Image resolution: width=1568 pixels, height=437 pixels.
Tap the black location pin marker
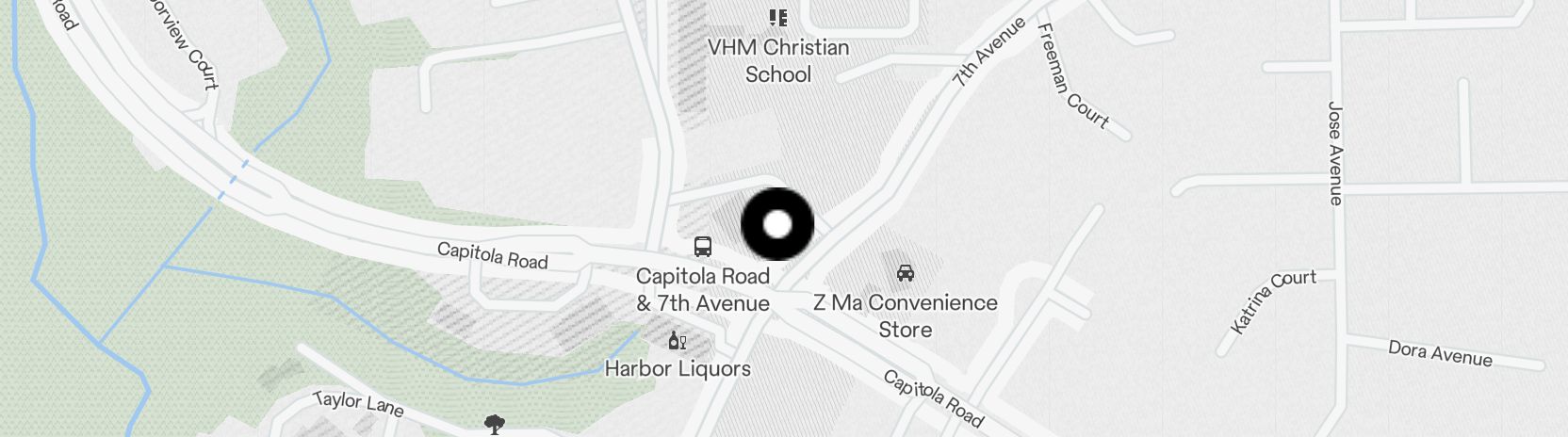tap(777, 224)
